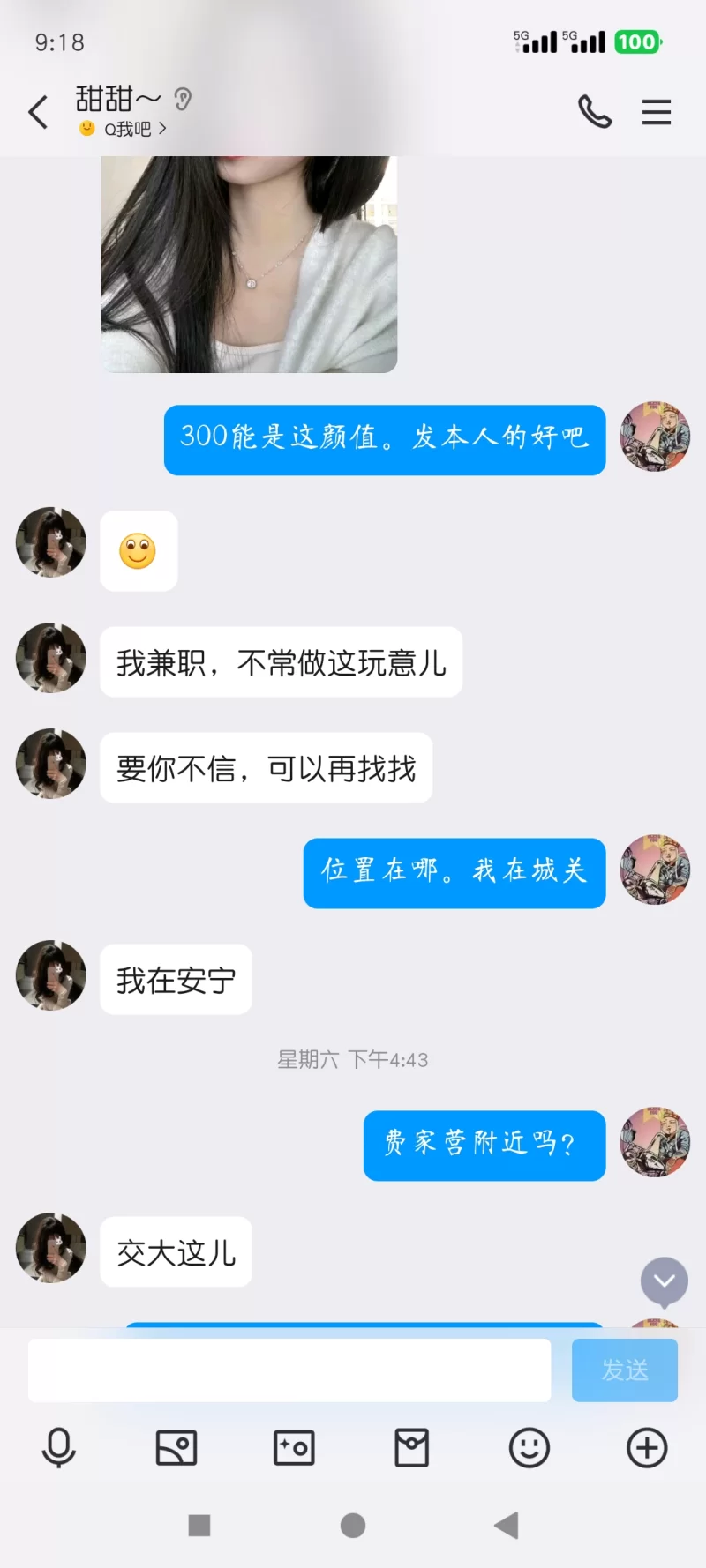Image resolution: width=706 pixels, height=1568 pixels.
Task: Record a voice message with the microphone
Action: tap(59, 1447)
